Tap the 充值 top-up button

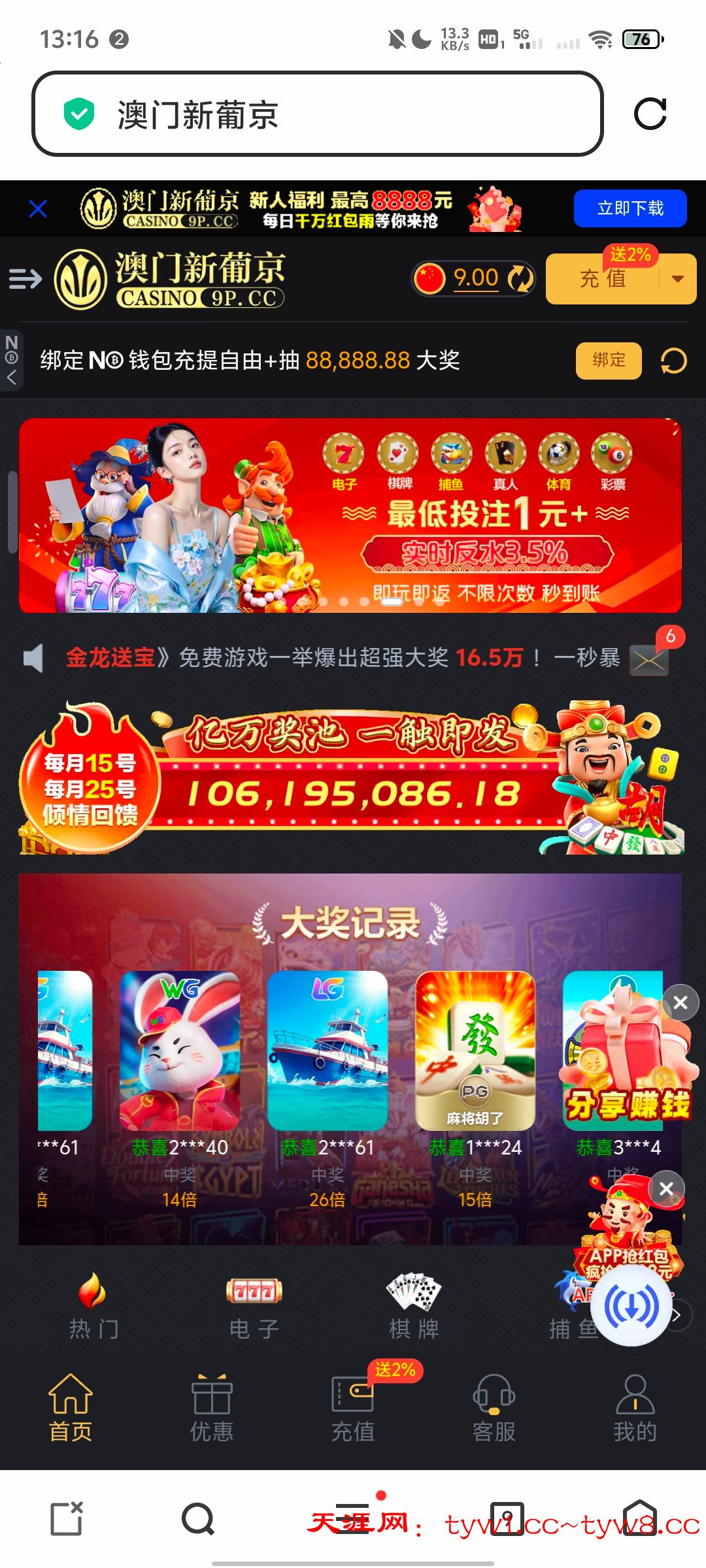coord(601,280)
